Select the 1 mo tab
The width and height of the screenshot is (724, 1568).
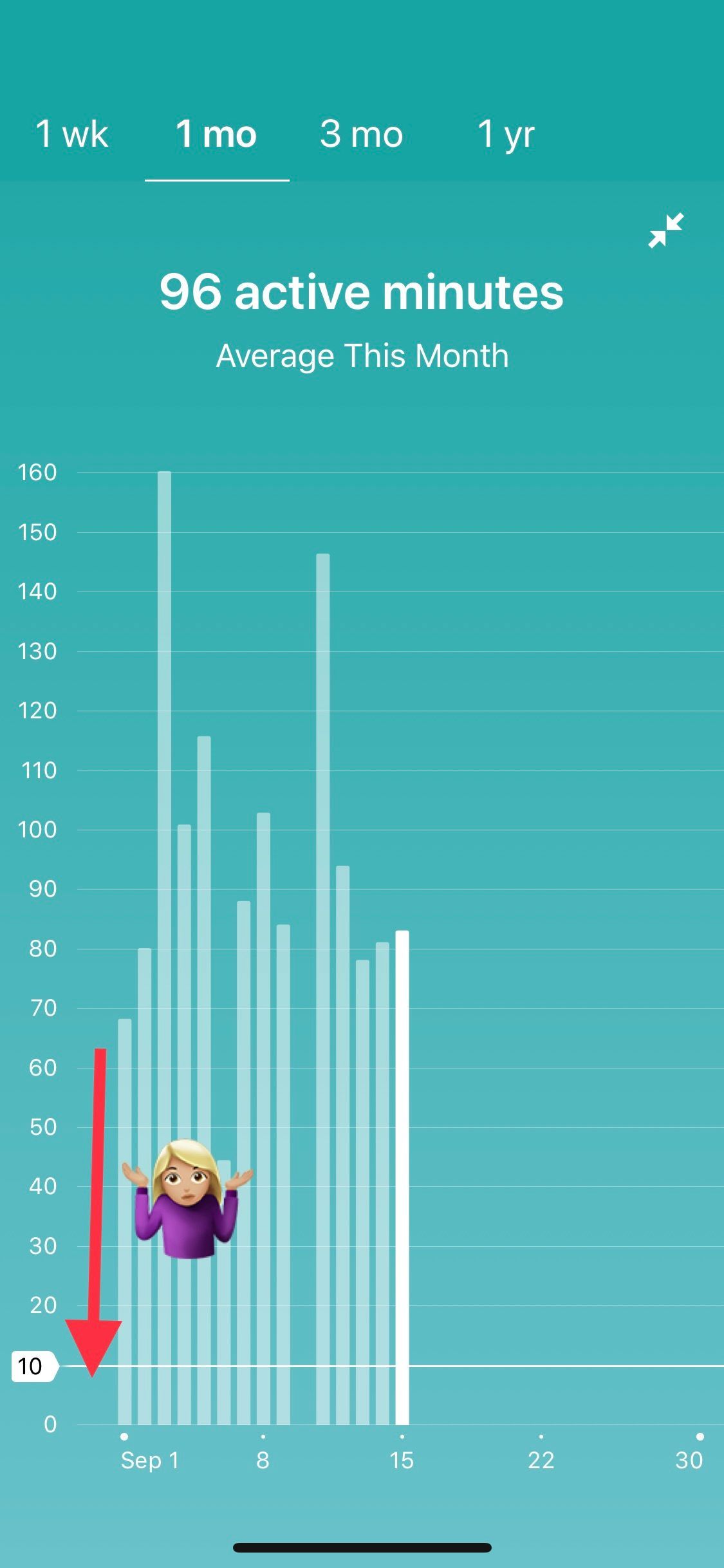pos(216,134)
